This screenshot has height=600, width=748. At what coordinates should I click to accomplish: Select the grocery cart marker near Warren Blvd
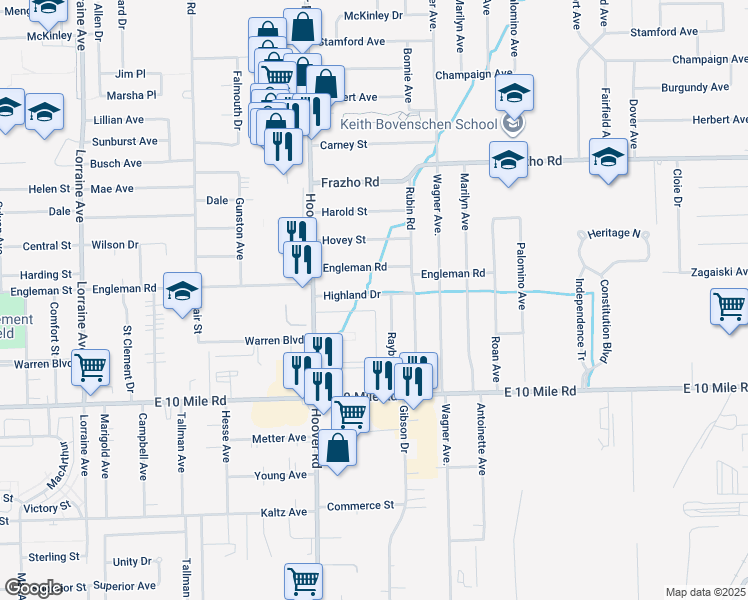[x=90, y=367]
